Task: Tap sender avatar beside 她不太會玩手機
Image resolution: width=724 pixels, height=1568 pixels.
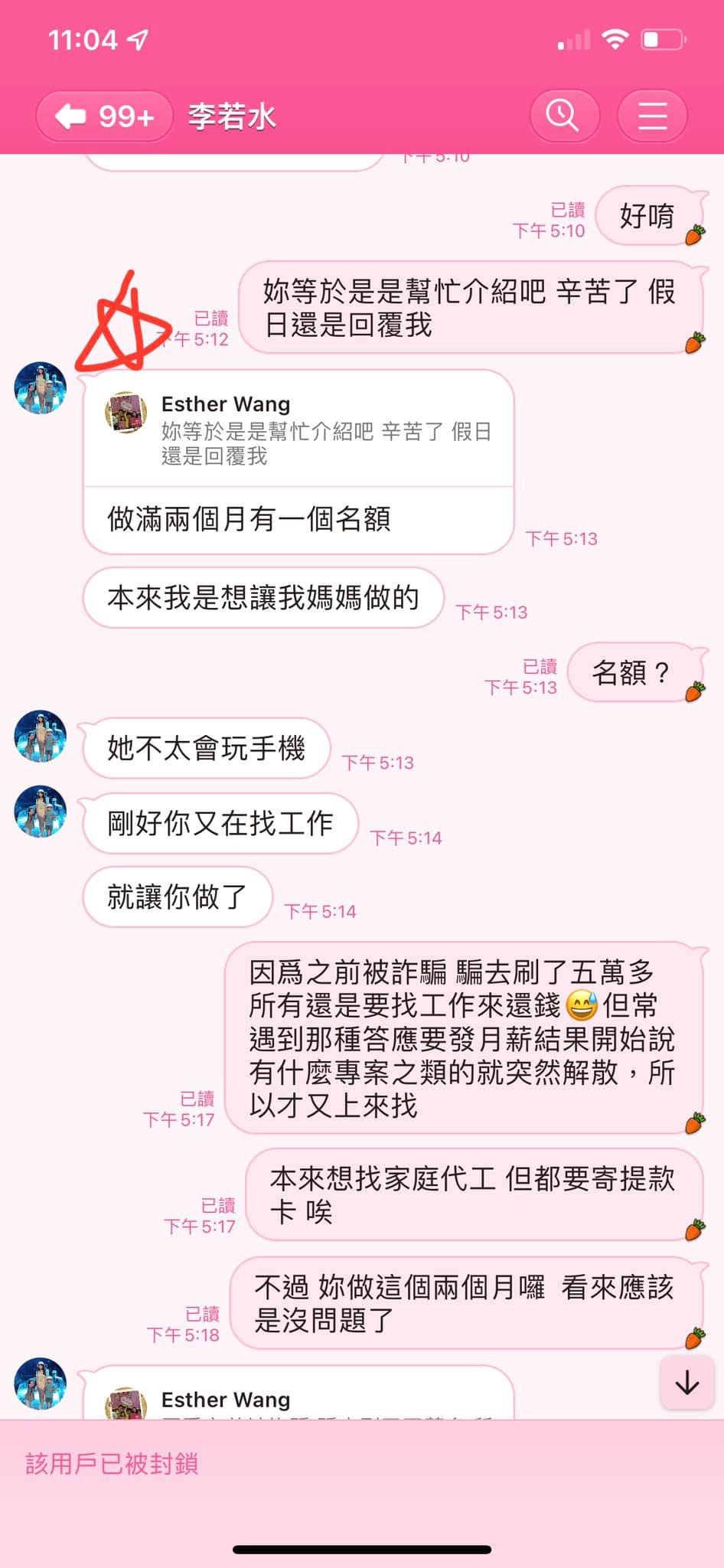Action: 41,736
